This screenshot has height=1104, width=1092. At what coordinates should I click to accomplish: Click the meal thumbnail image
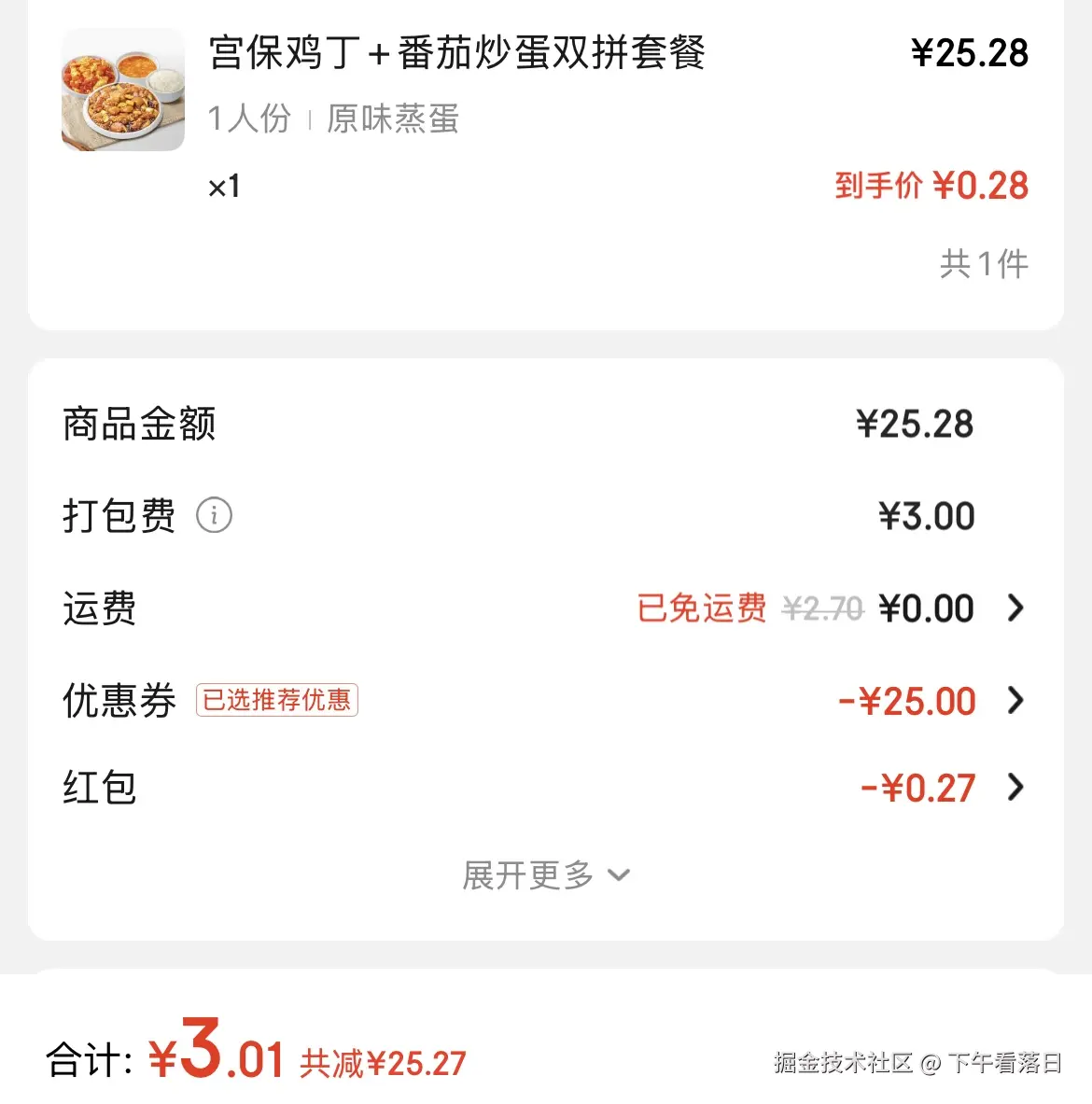[x=122, y=89]
